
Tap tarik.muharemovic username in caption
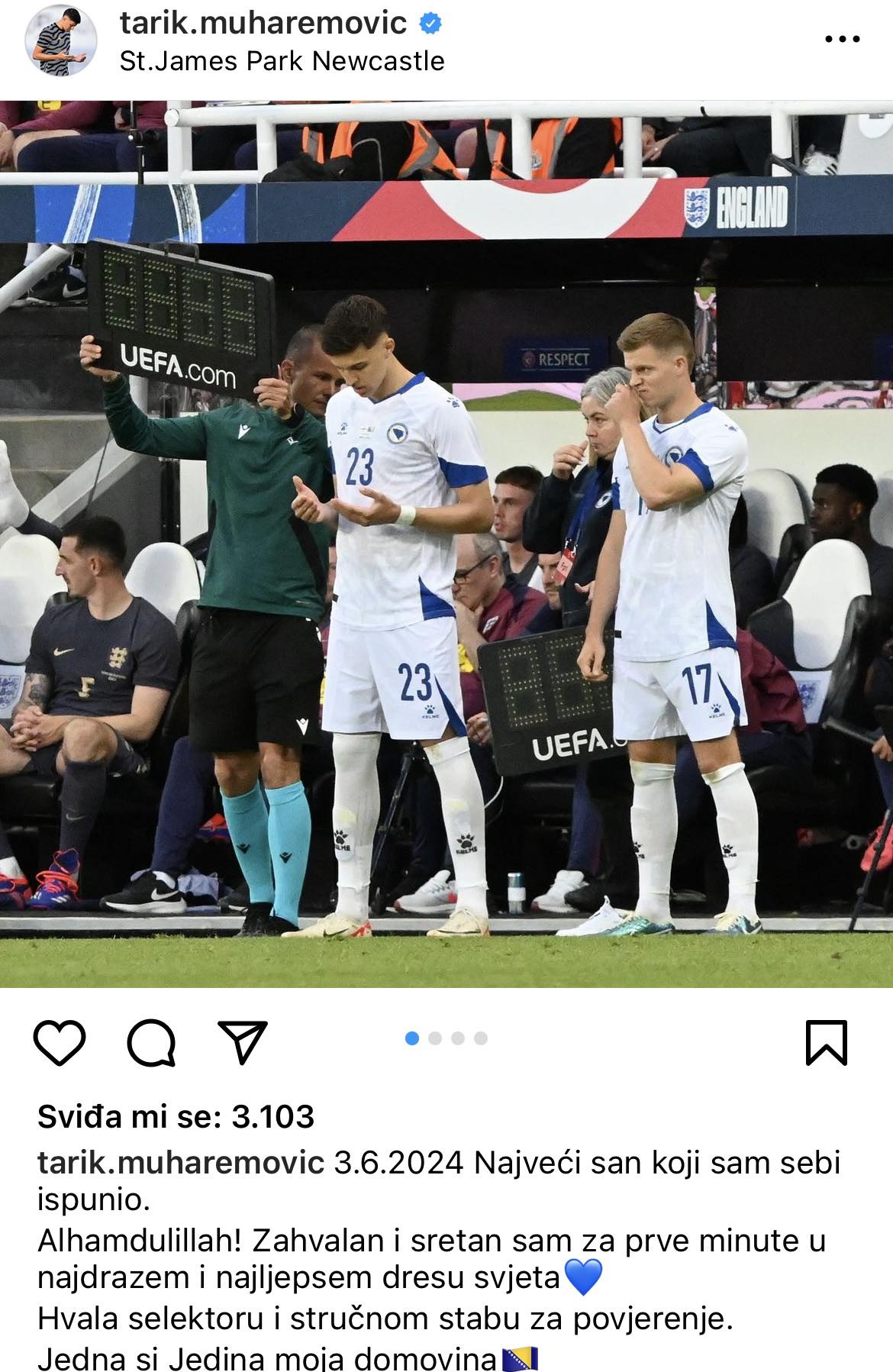181,1163
